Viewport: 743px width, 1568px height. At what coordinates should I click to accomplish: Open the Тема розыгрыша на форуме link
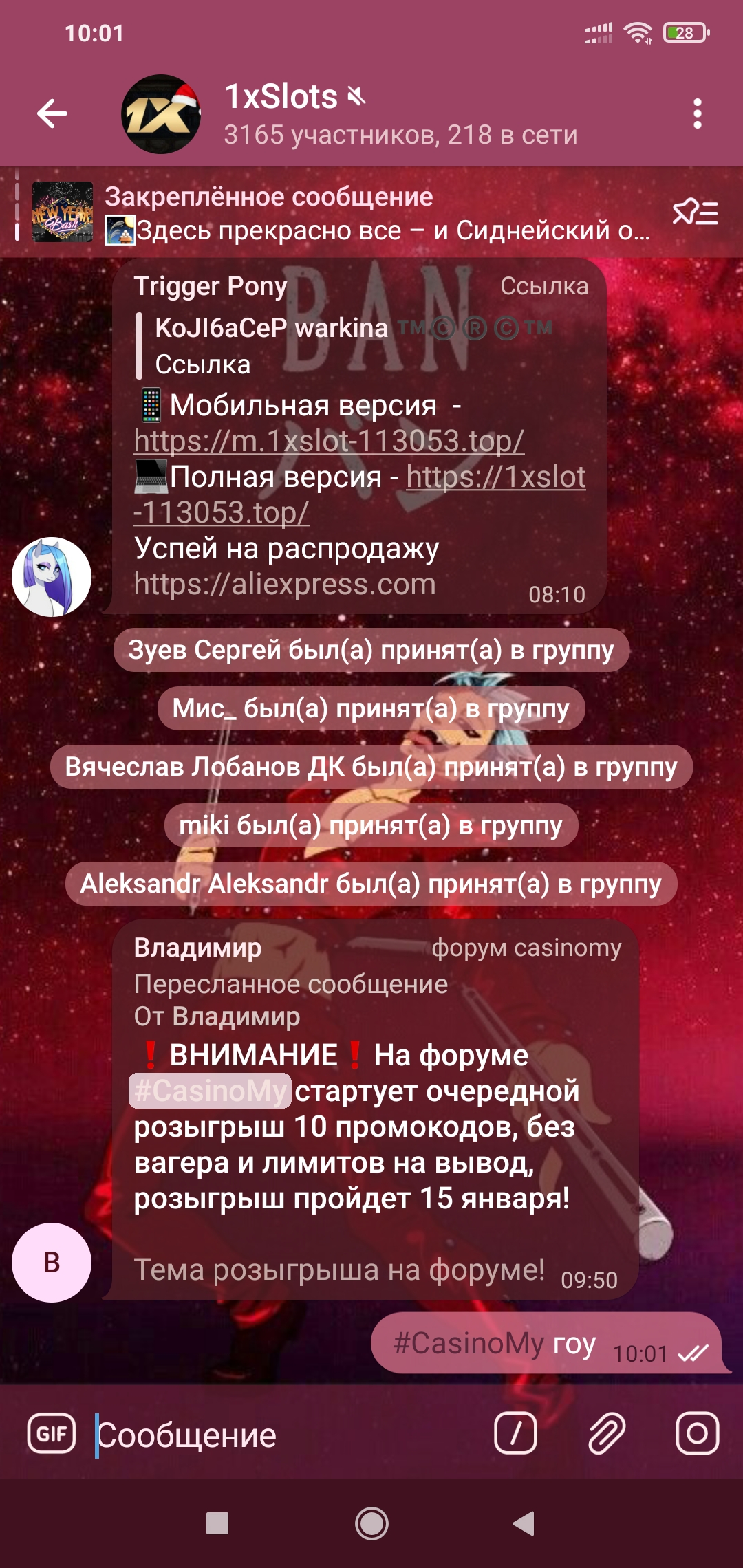click(x=338, y=1270)
